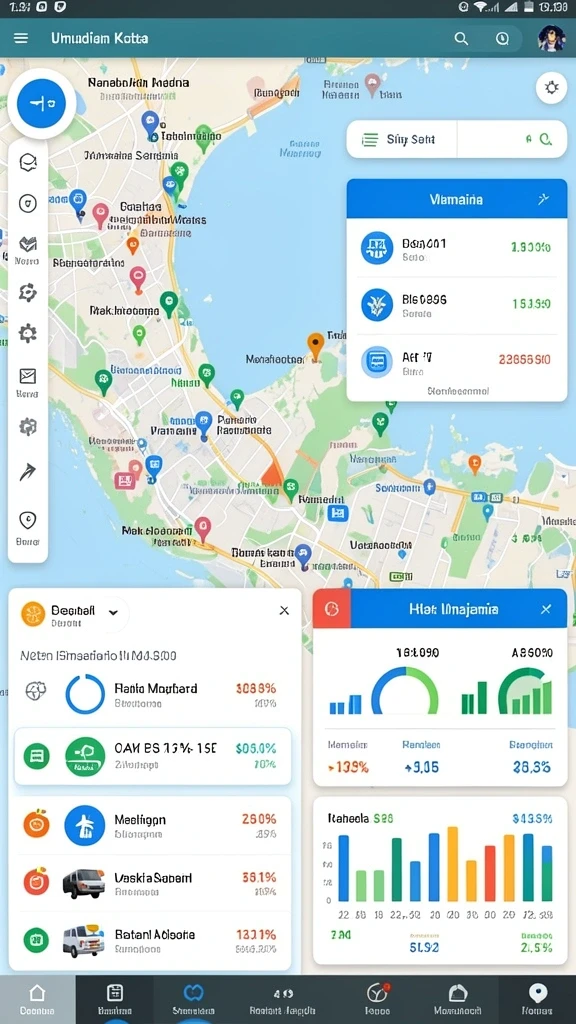Expand the dropdown in the list panel header
576x1024 pixels.
[113, 613]
